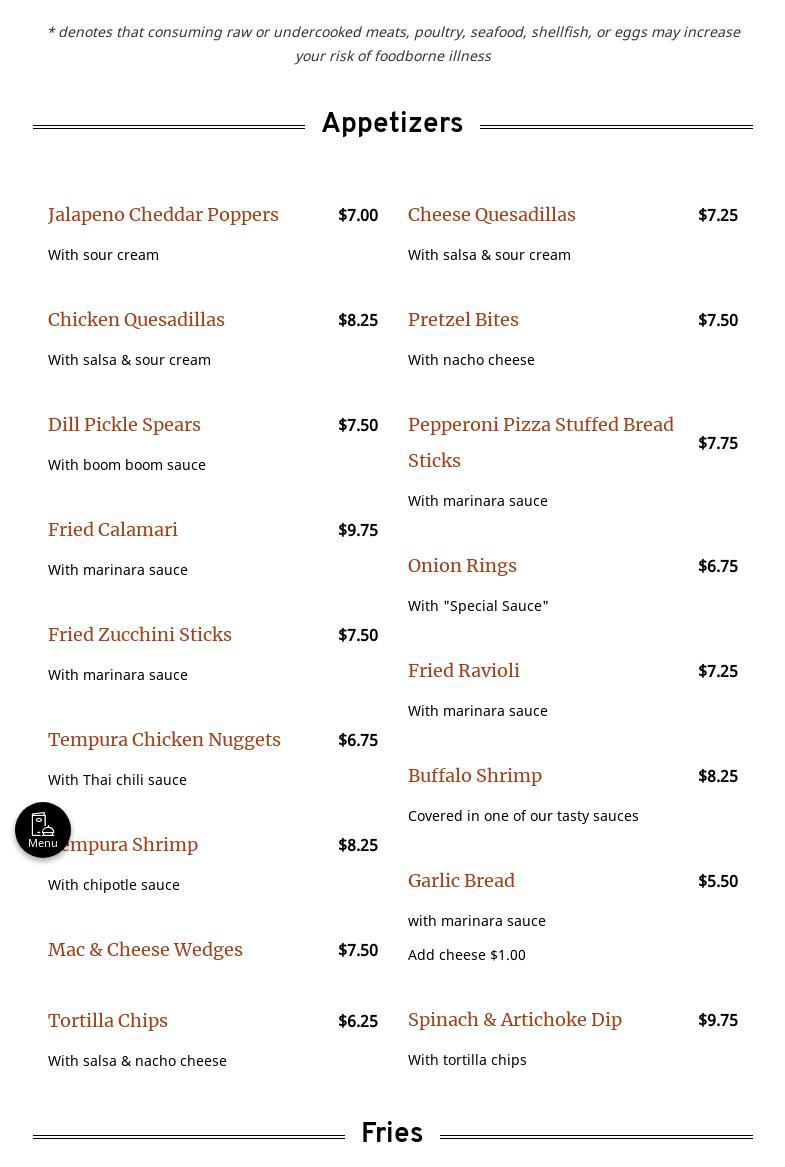Open the floating Menu button
The height and width of the screenshot is (1167, 785).
[43, 830]
